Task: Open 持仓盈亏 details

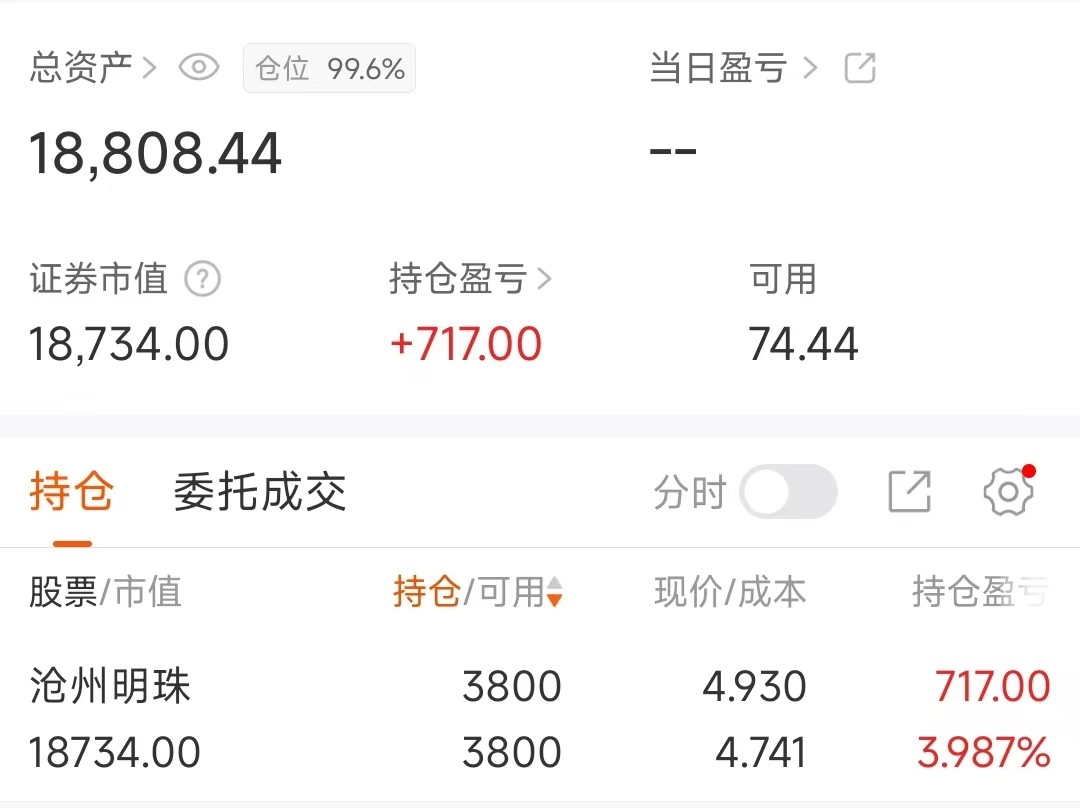Action: click(470, 280)
